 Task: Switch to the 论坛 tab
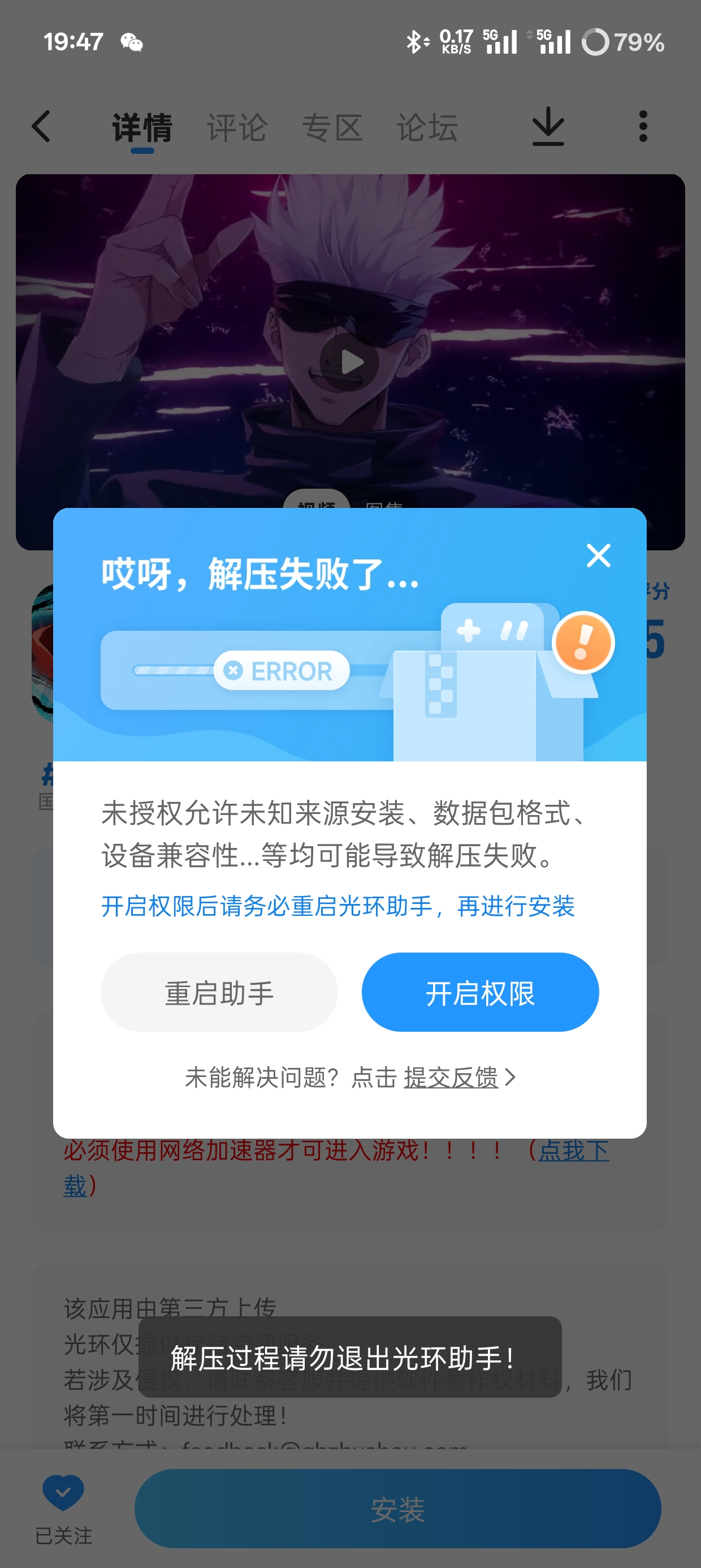(427, 128)
